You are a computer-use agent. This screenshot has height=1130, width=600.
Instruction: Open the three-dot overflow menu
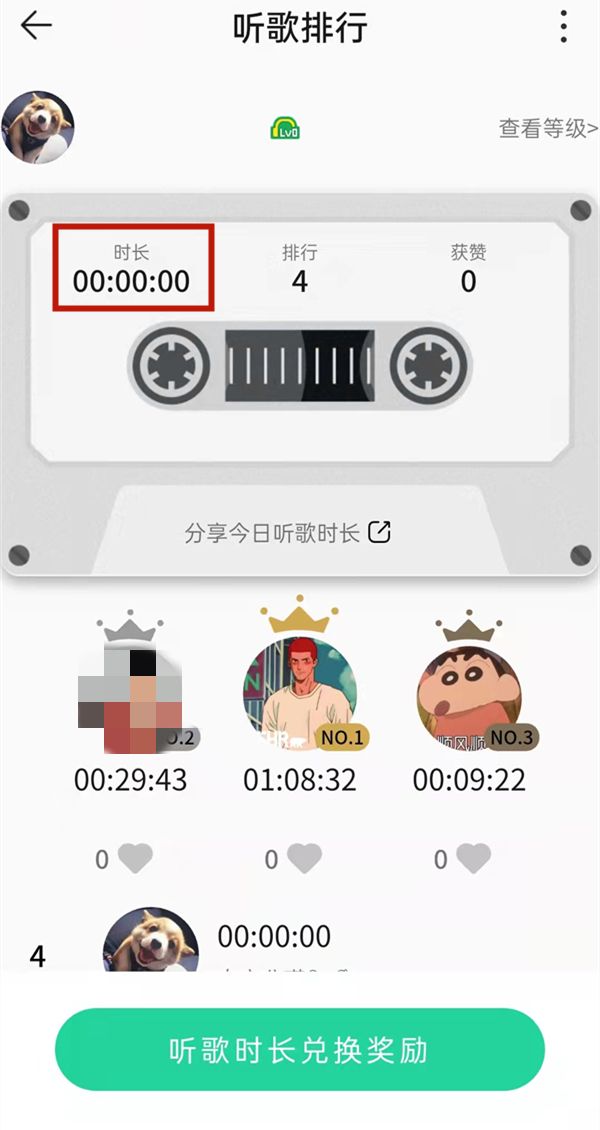[x=564, y=27]
